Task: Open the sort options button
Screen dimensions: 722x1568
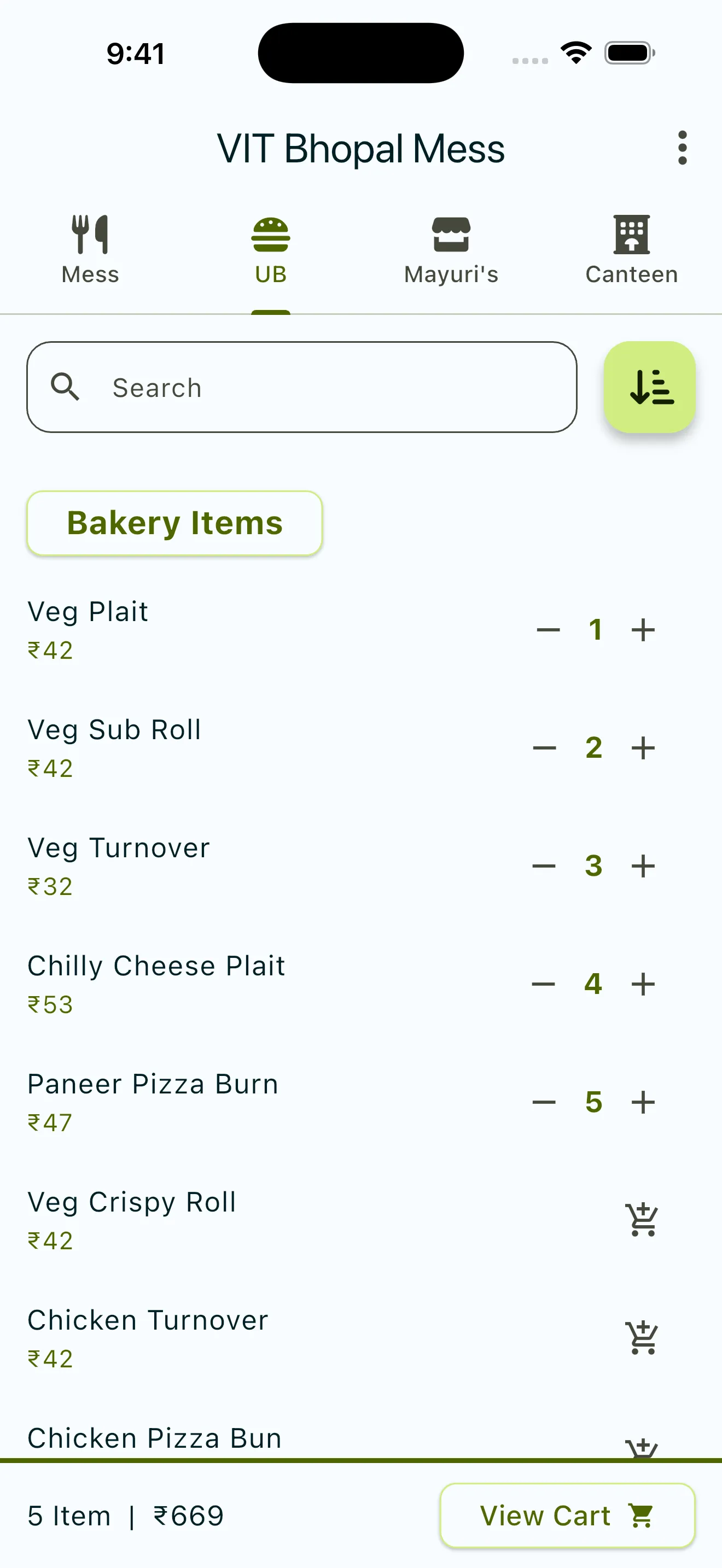Action: point(650,387)
